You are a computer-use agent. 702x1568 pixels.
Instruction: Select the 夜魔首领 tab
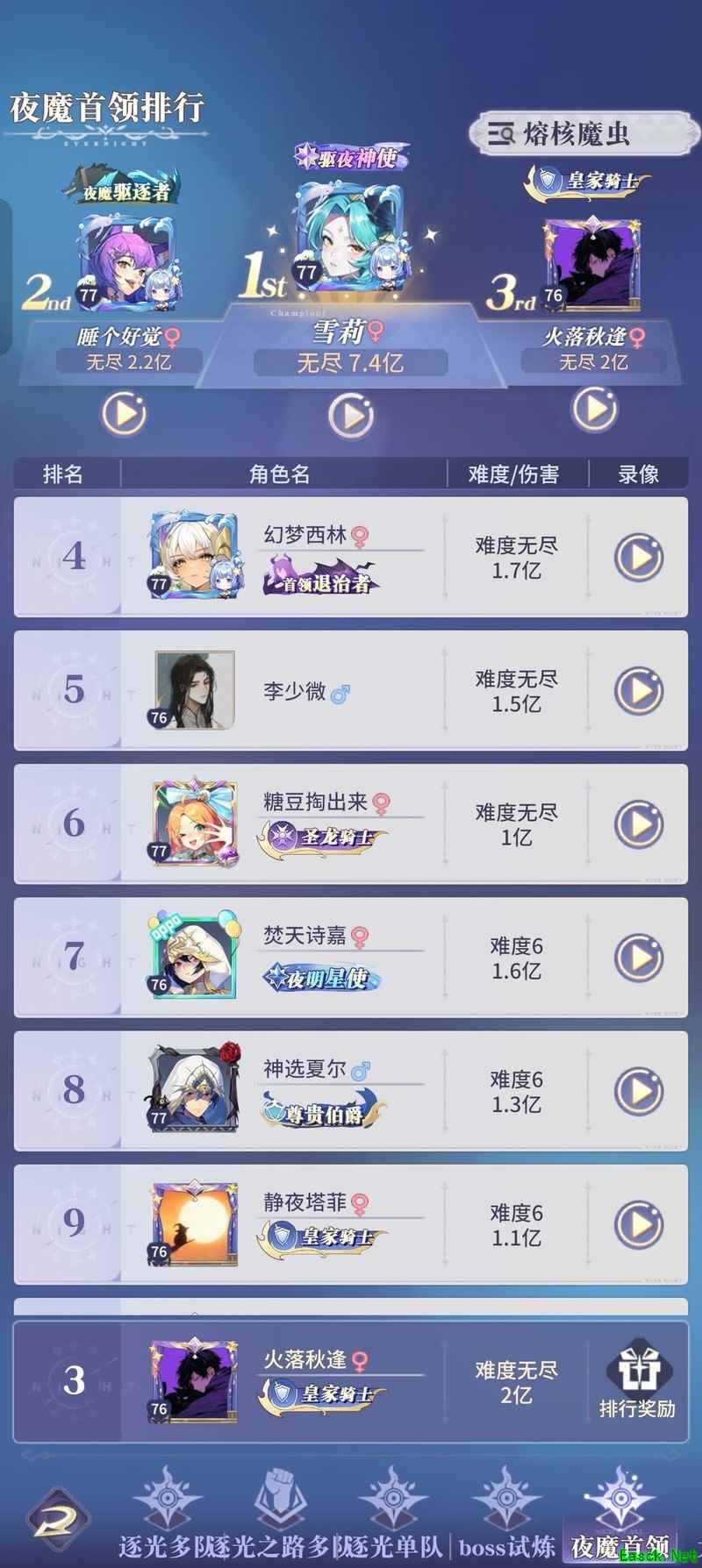tap(620, 1517)
